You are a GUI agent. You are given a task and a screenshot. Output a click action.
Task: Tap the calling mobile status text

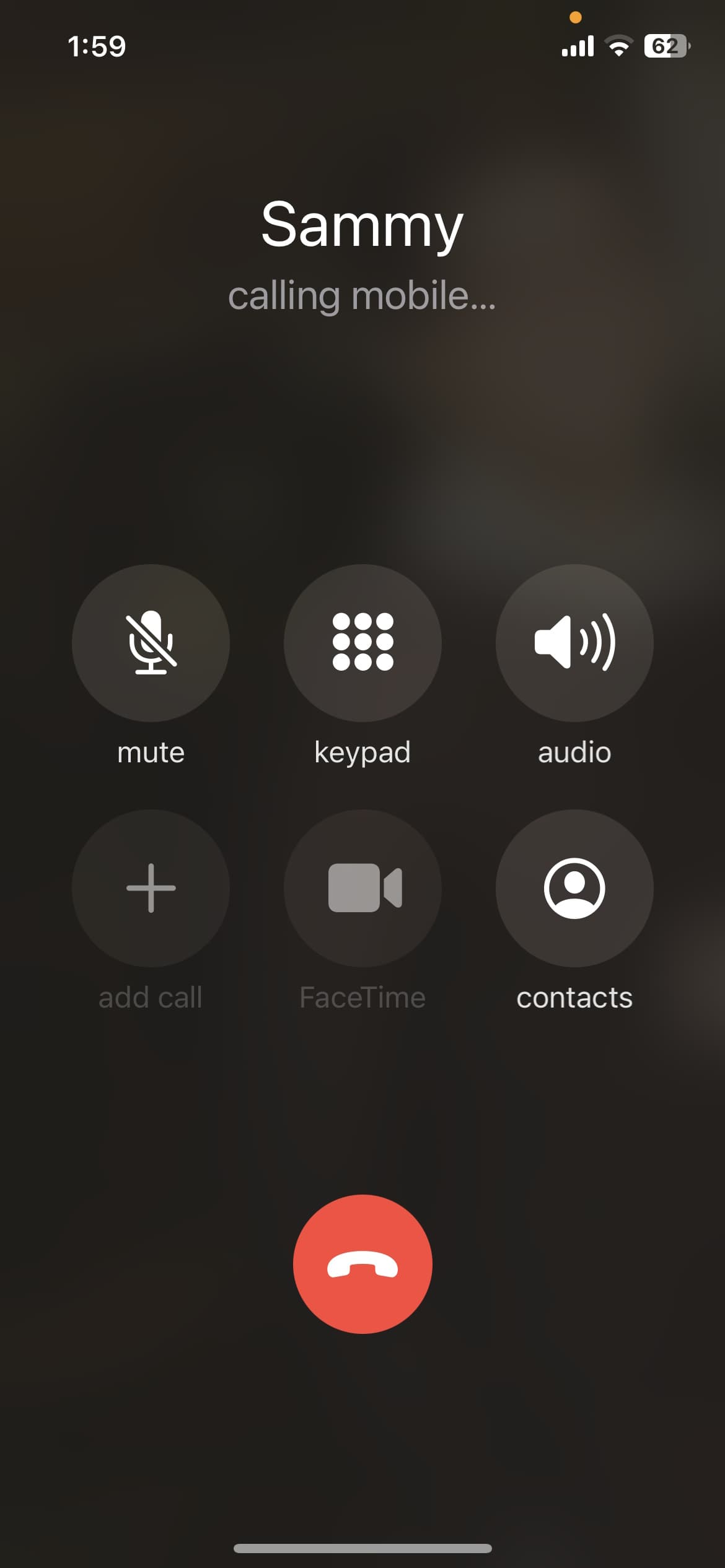coord(362,297)
